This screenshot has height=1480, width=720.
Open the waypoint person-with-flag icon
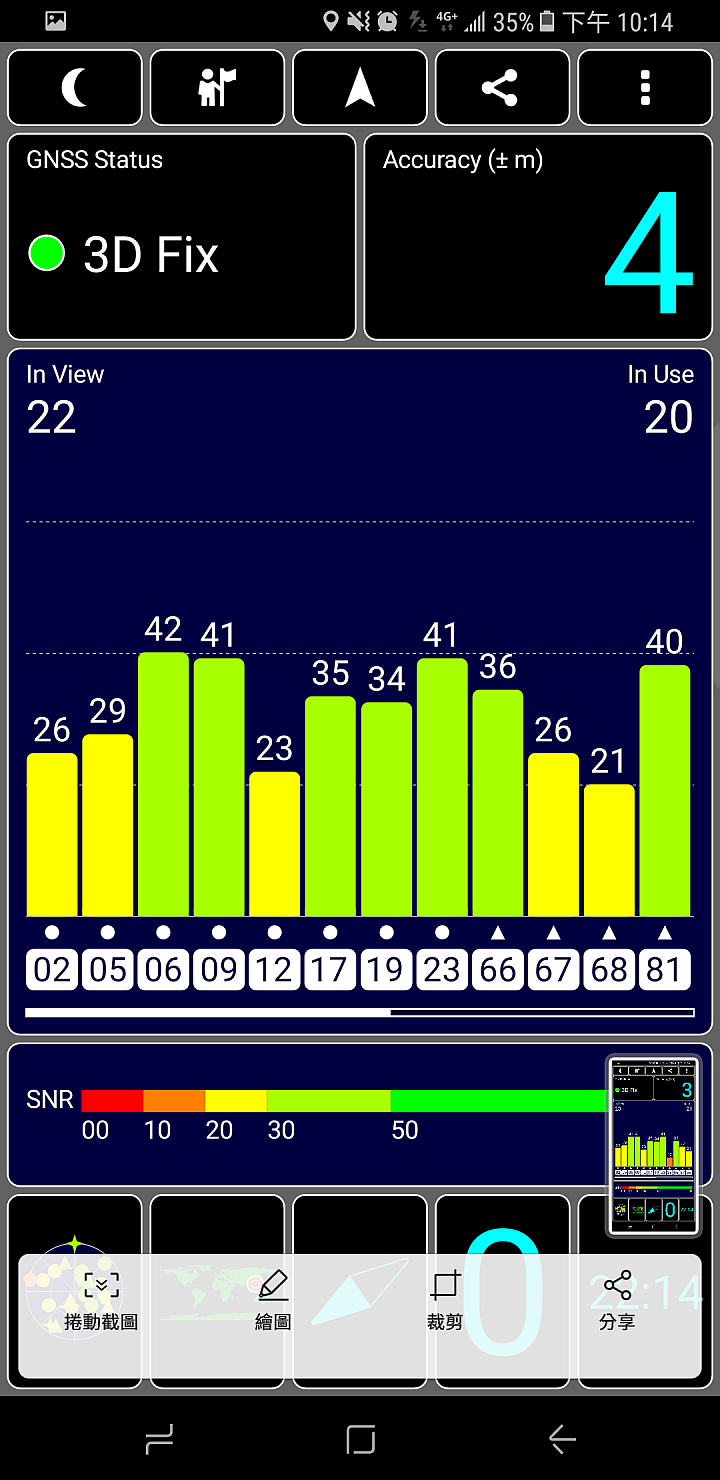coord(217,88)
